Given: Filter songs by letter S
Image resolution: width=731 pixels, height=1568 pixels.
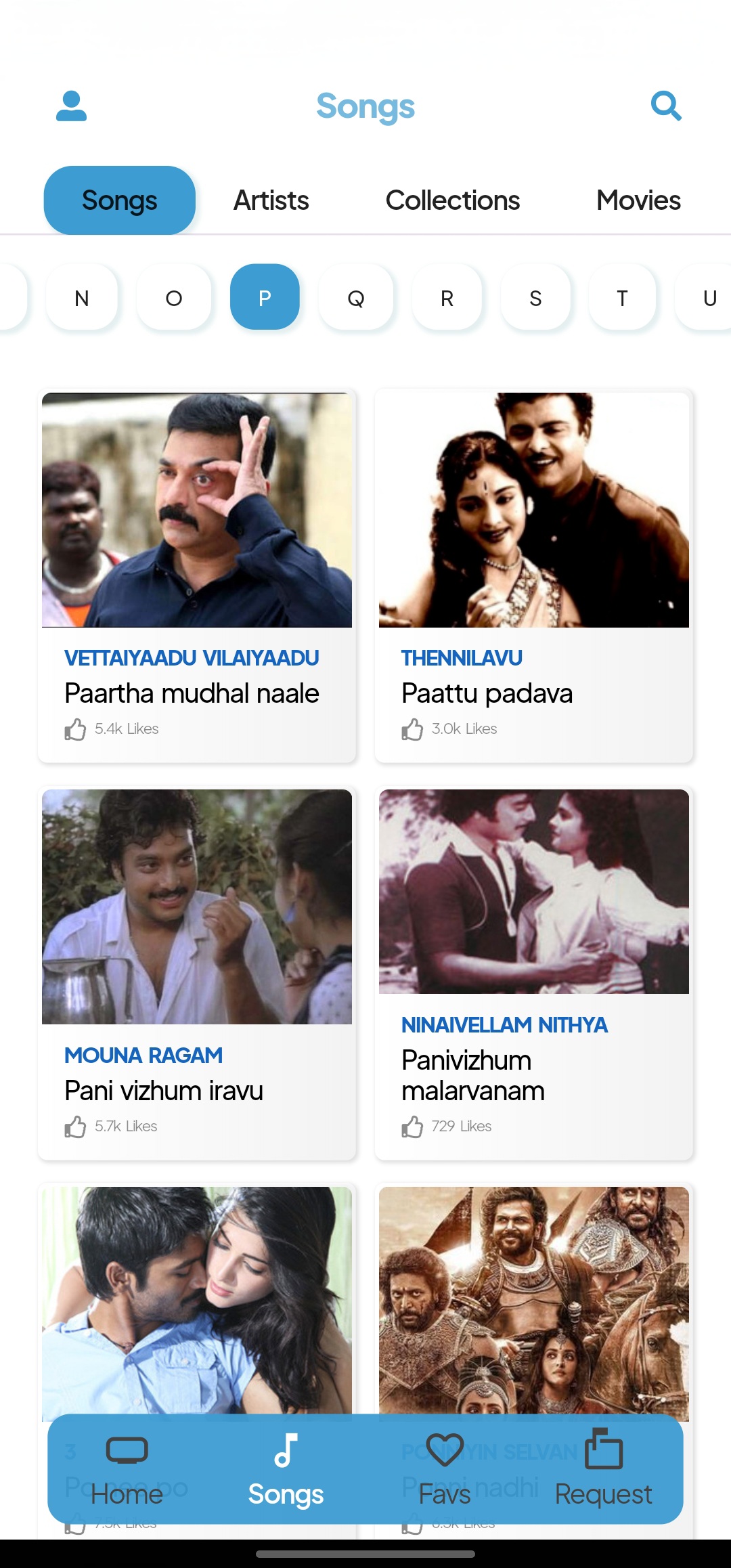Looking at the screenshot, I should 535,298.
